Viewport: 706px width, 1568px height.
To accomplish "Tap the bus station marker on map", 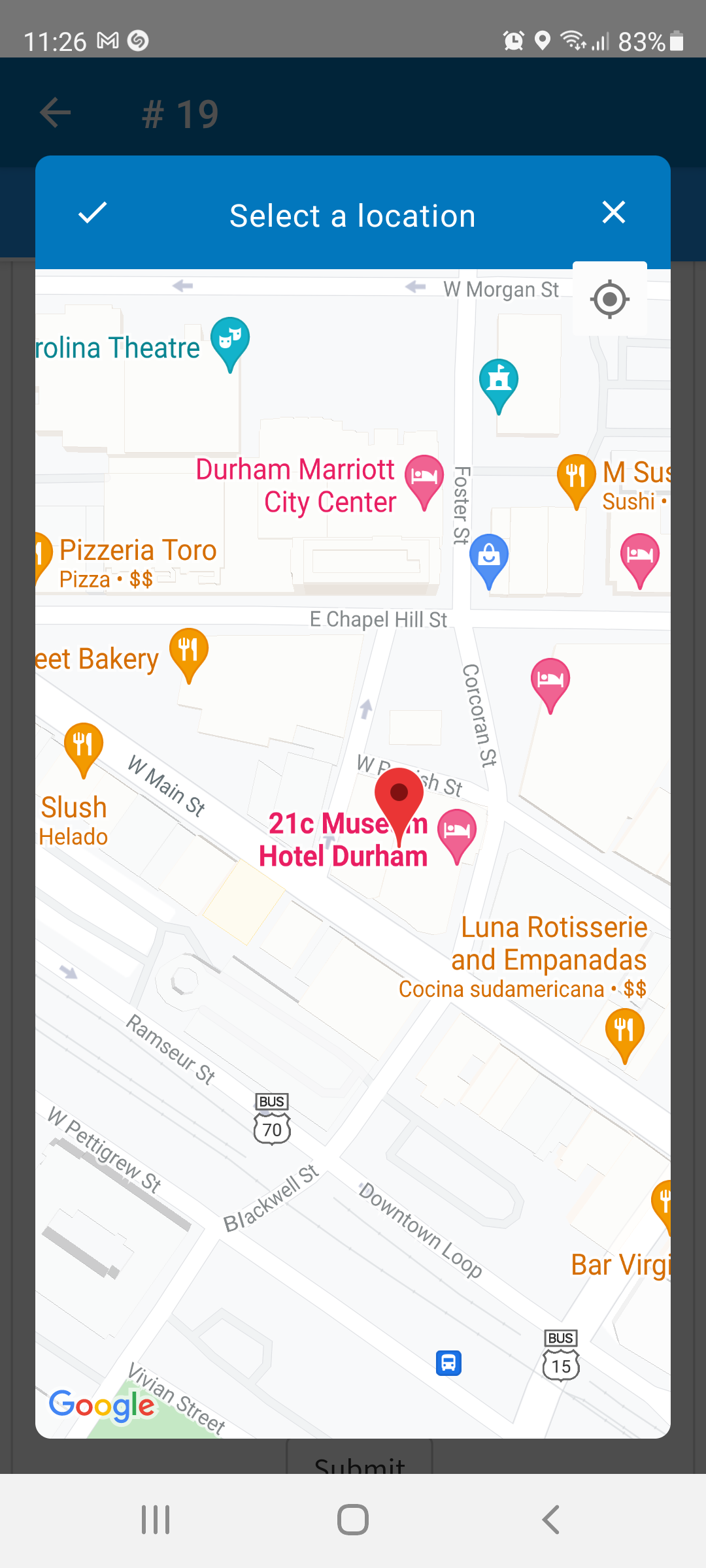I will click(448, 1363).
